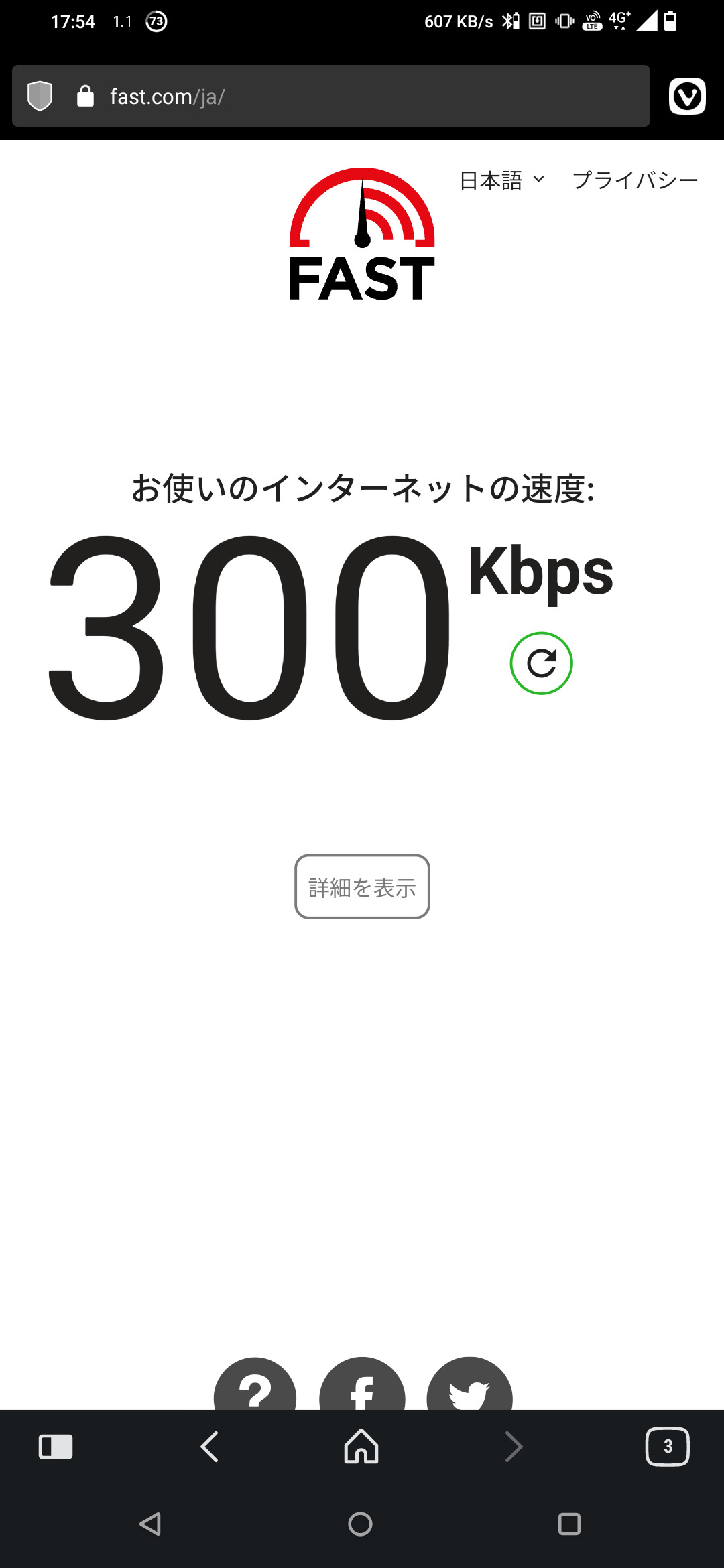Open the プライバシー link
724x1568 pixels.
pyautogui.click(x=635, y=180)
